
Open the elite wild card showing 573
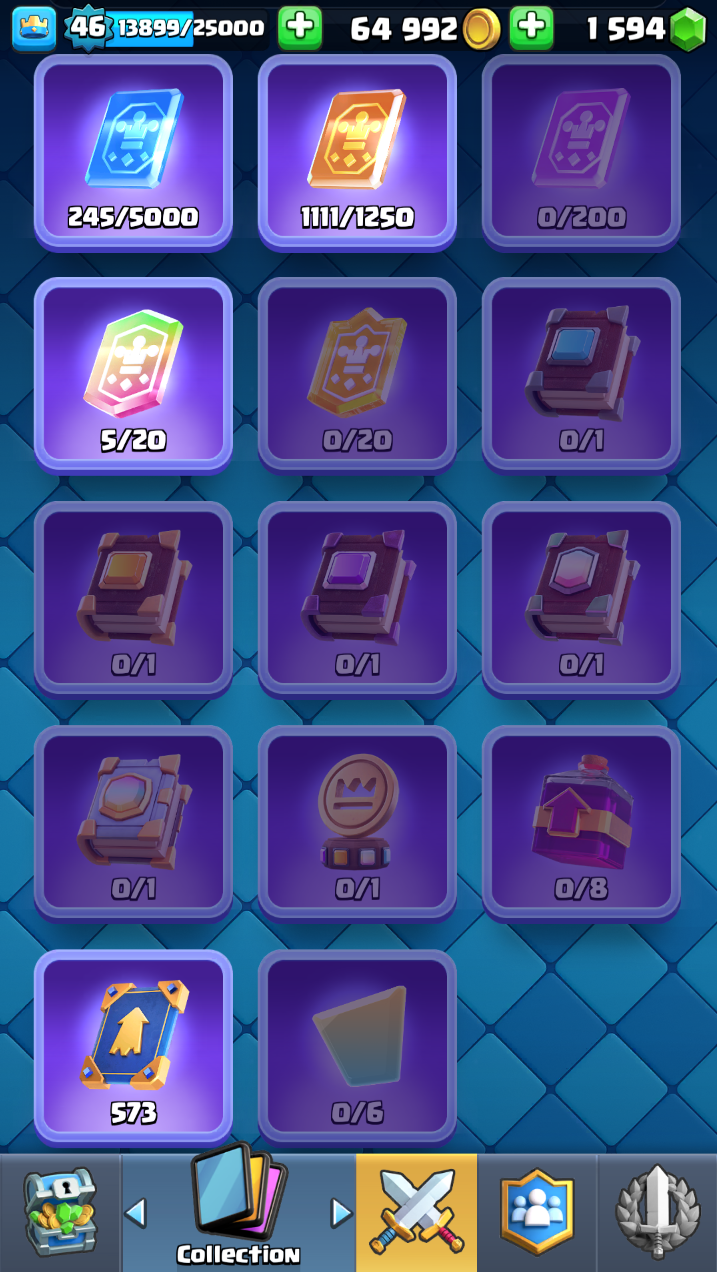coord(133,1046)
